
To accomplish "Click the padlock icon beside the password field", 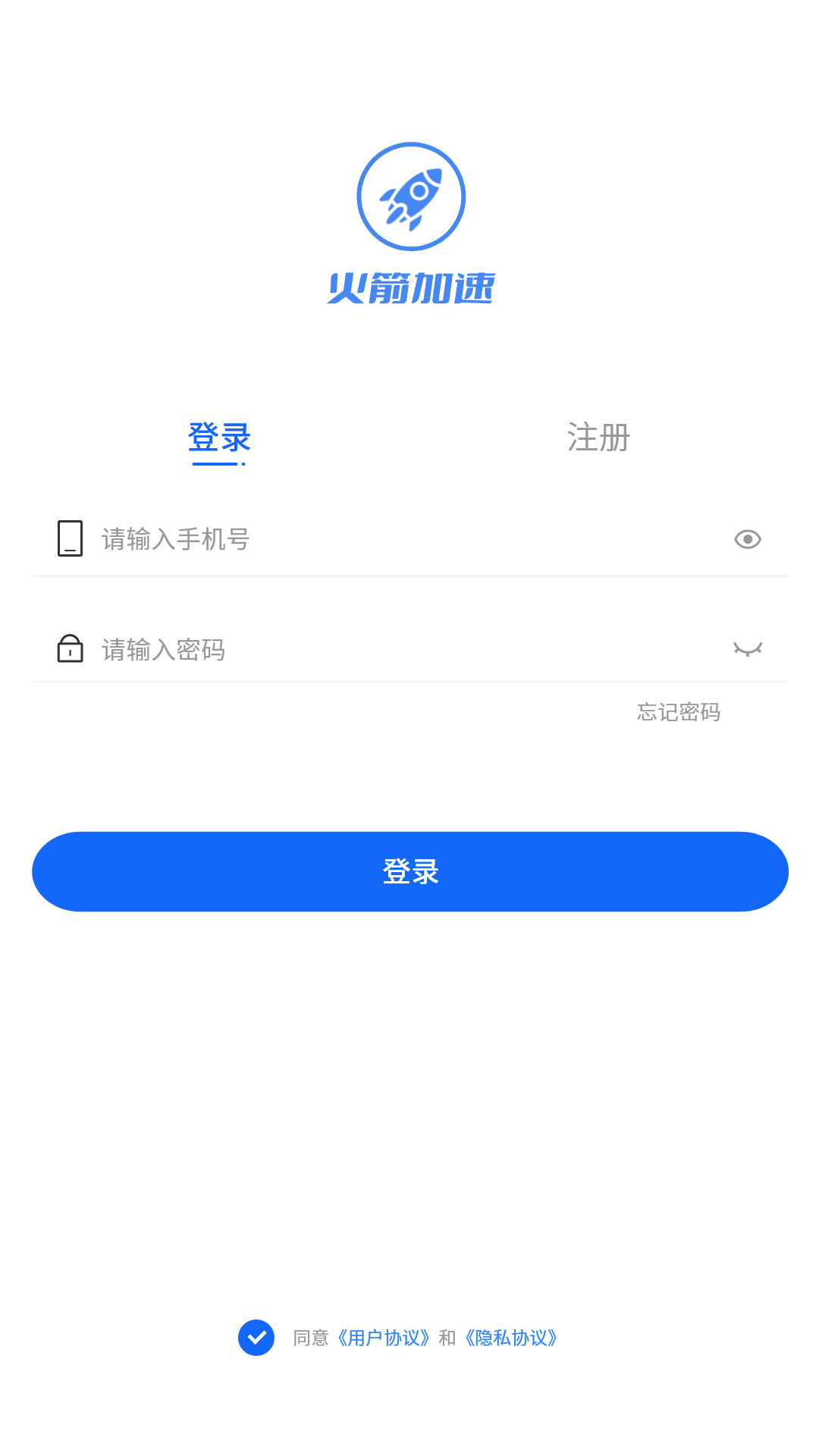I will 70,649.
